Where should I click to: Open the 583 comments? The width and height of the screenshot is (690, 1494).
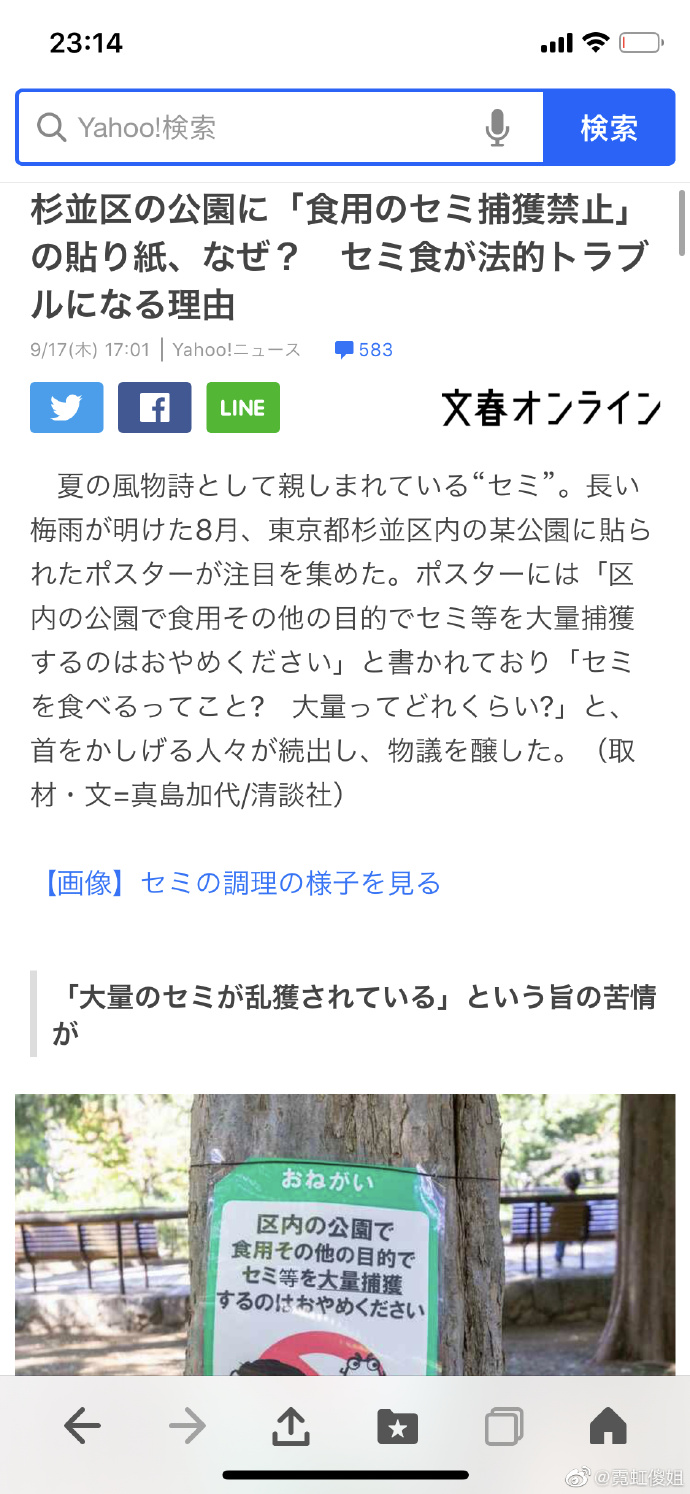[364, 350]
